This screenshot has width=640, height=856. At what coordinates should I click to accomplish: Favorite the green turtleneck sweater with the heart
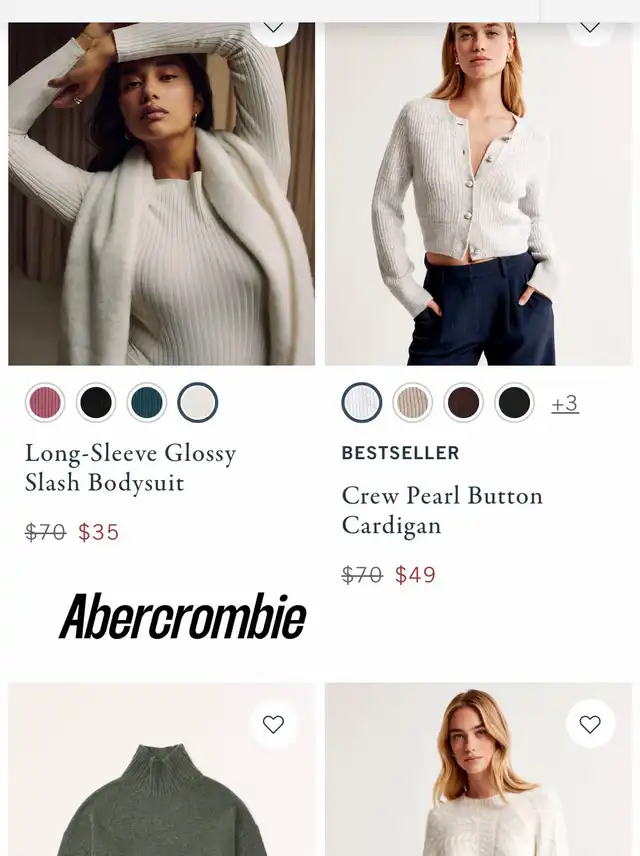(273, 725)
